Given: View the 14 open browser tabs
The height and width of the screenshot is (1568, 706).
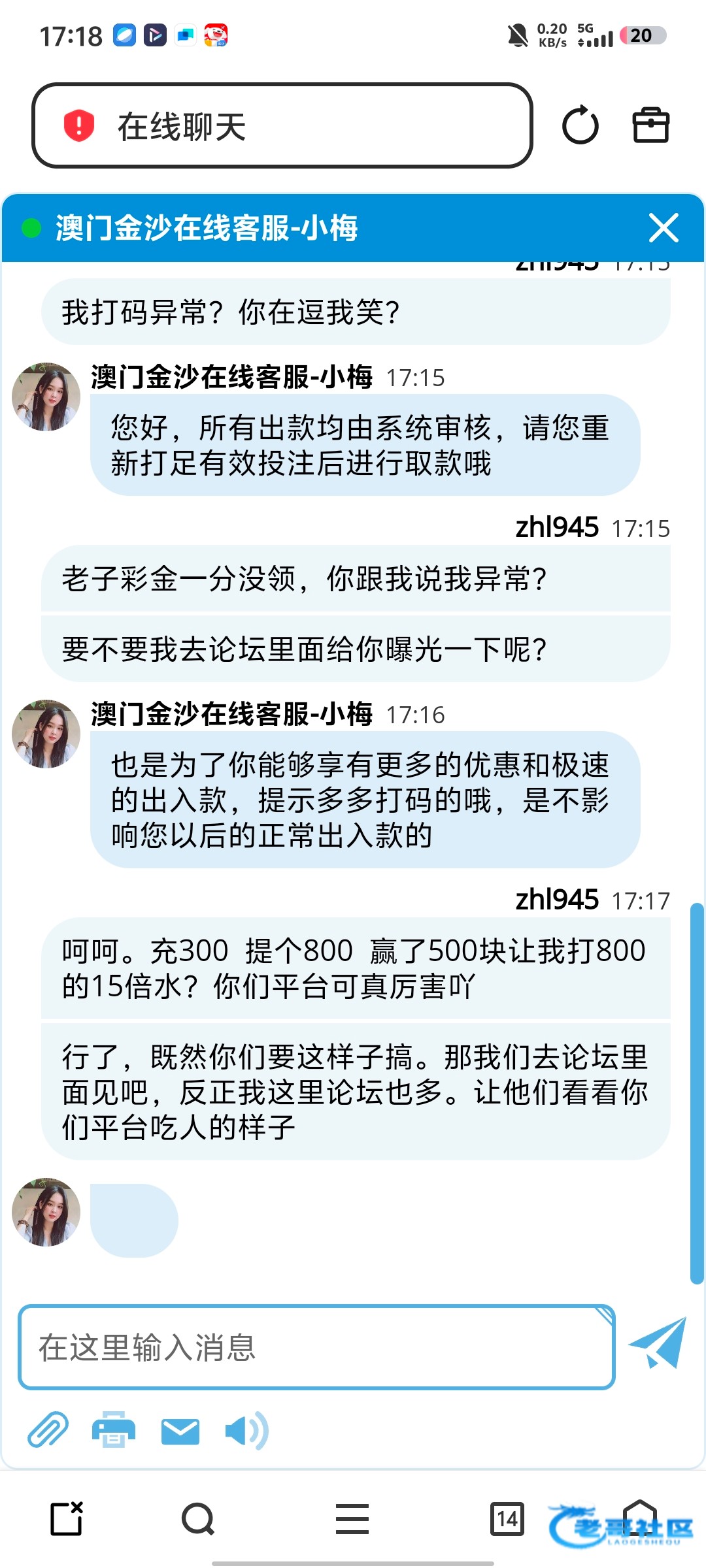Looking at the screenshot, I should click(507, 1518).
